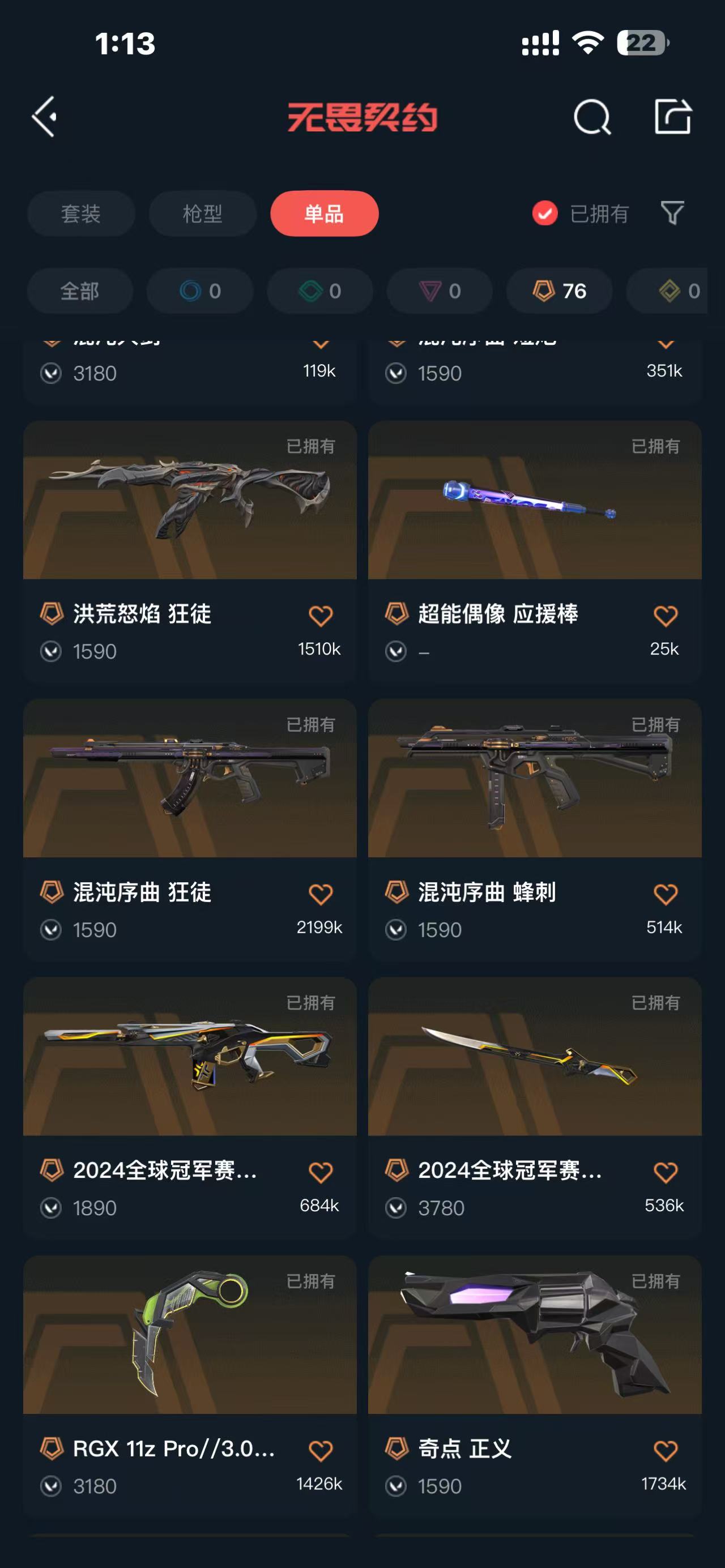
Task: Select the 单品 tab
Action: (x=324, y=213)
